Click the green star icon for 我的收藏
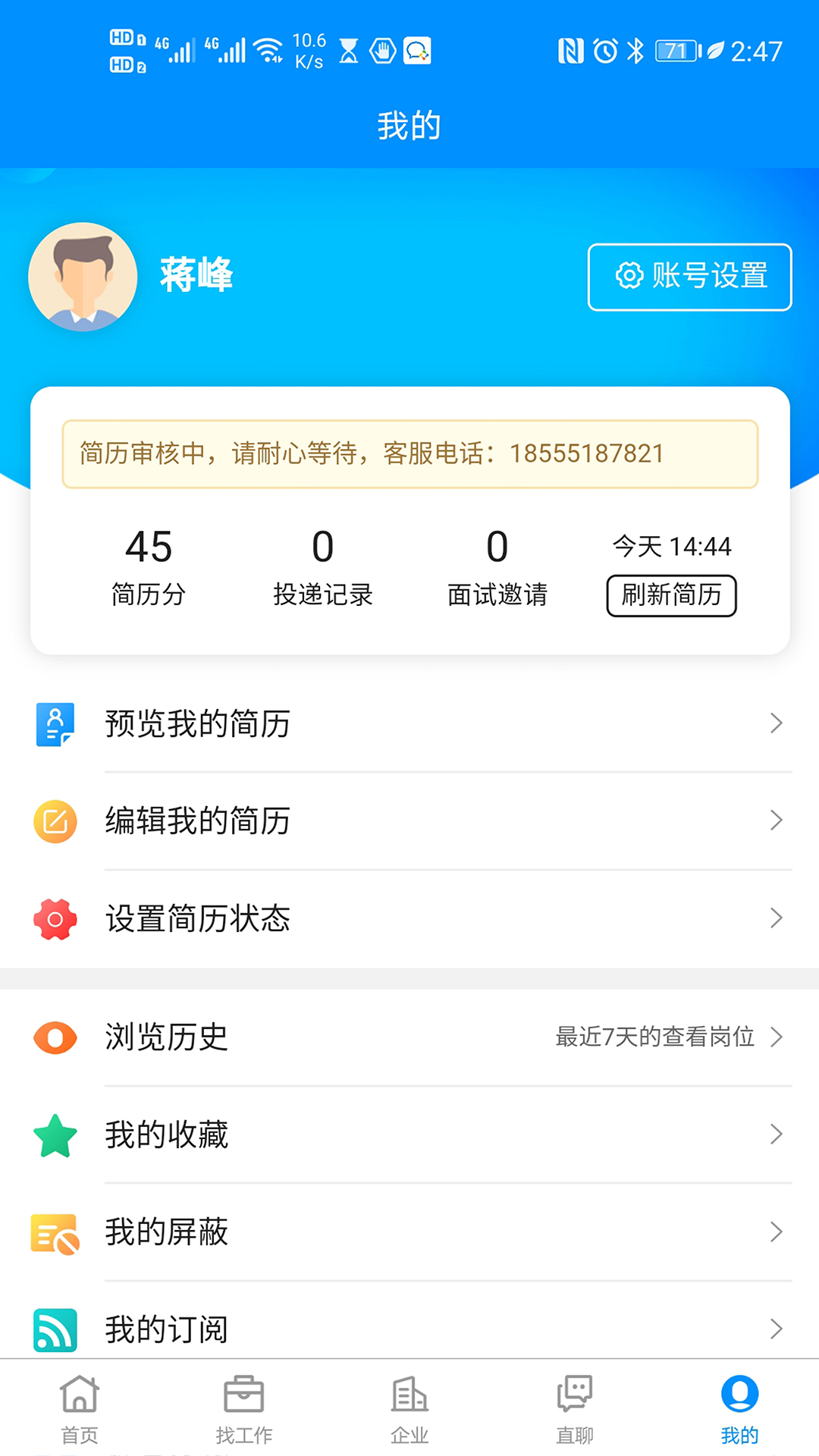This screenshot has width=819, height=1456. tap(54, 1134)
